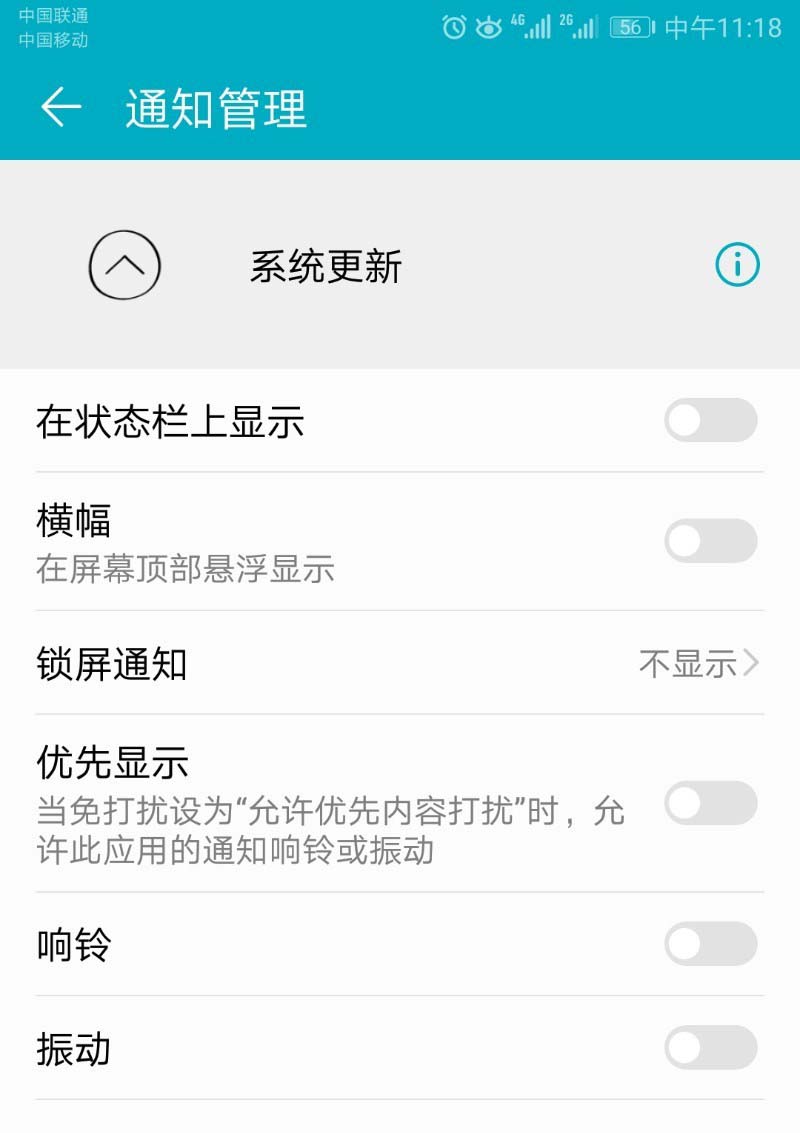Open 锁屏通知 setting

point(400,663)
